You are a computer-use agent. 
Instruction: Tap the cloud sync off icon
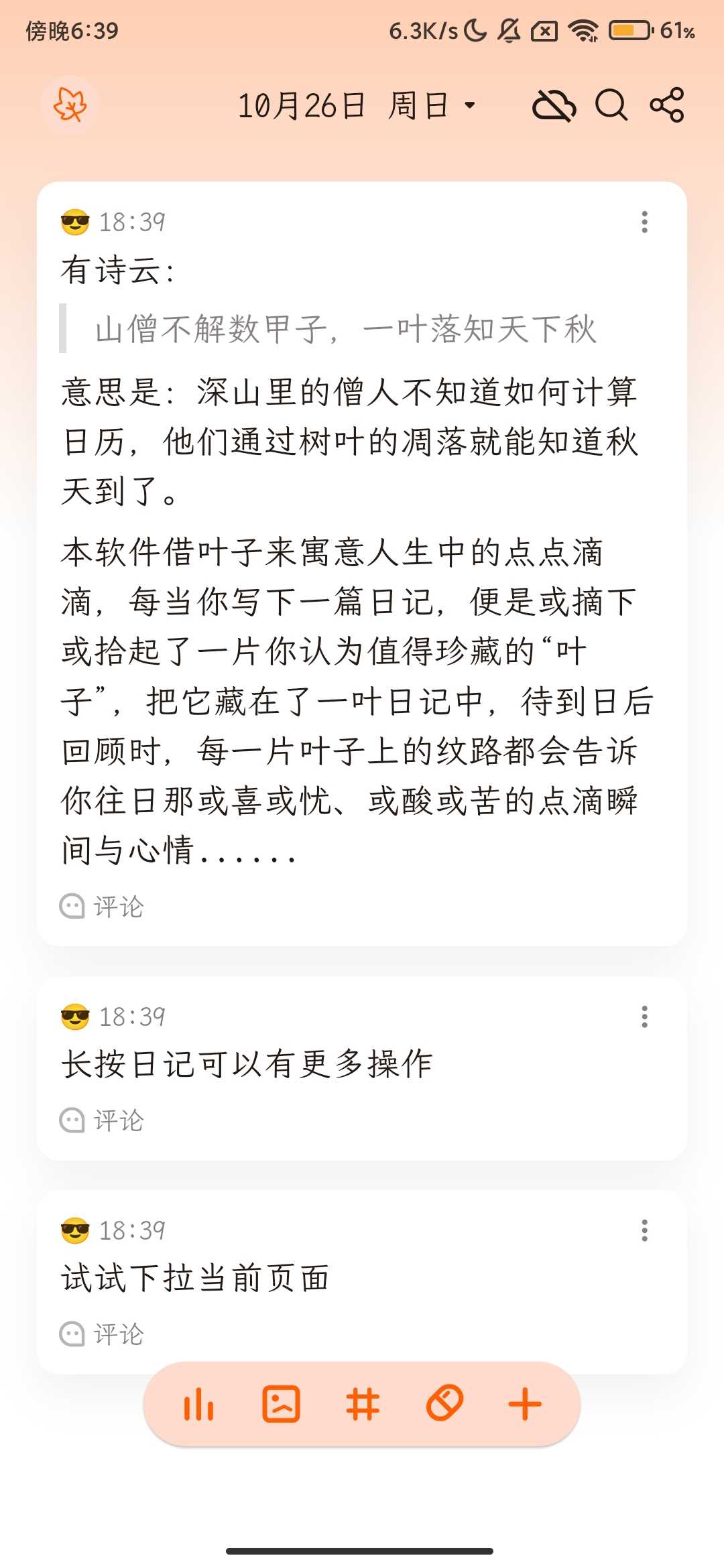tap(554, 106)
